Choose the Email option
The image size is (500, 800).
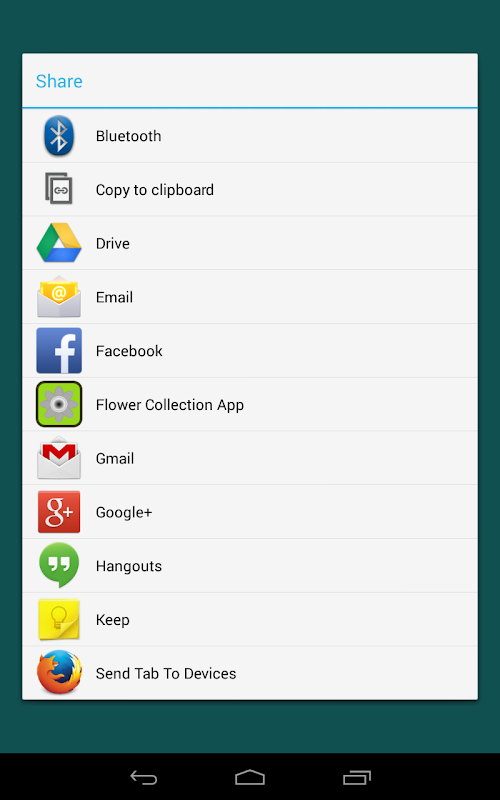(x=250, y=297)
